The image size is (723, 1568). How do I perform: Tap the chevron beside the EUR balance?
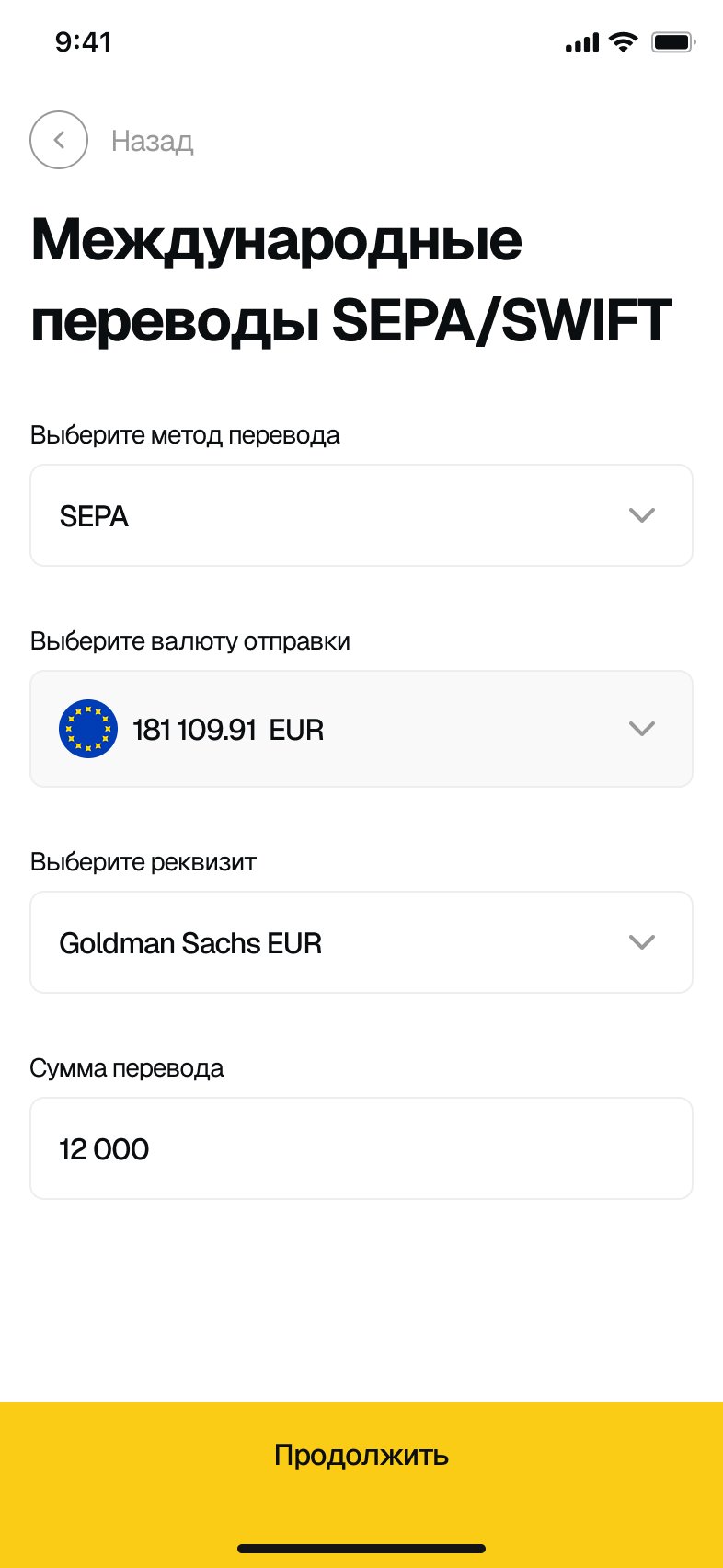pyautogui.click(x=642, y=728)
